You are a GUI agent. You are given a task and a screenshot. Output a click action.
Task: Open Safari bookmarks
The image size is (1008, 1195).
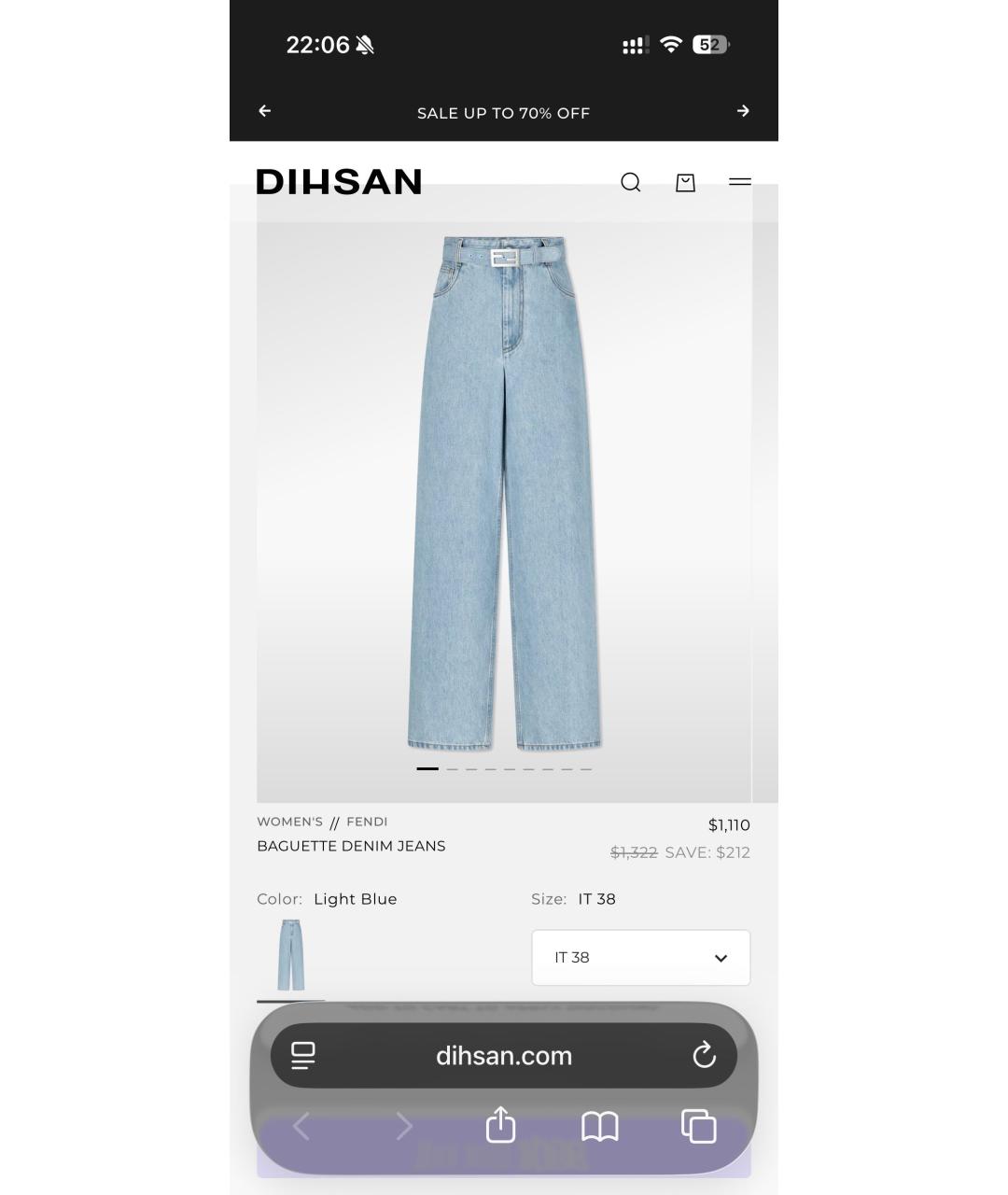(599, 1126)
